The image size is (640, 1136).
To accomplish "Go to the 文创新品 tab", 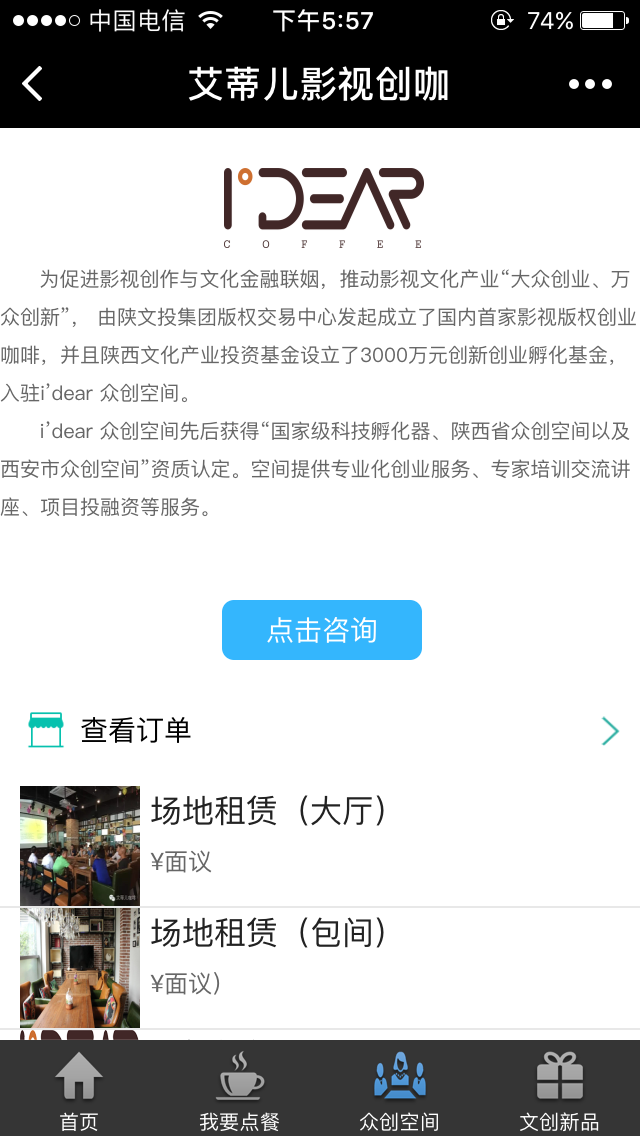I will pos(559,1090).
